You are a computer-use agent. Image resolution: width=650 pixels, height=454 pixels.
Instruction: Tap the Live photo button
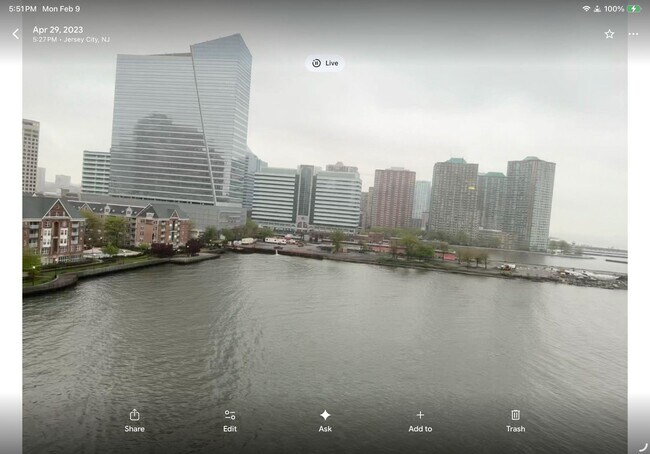(324, 63)
